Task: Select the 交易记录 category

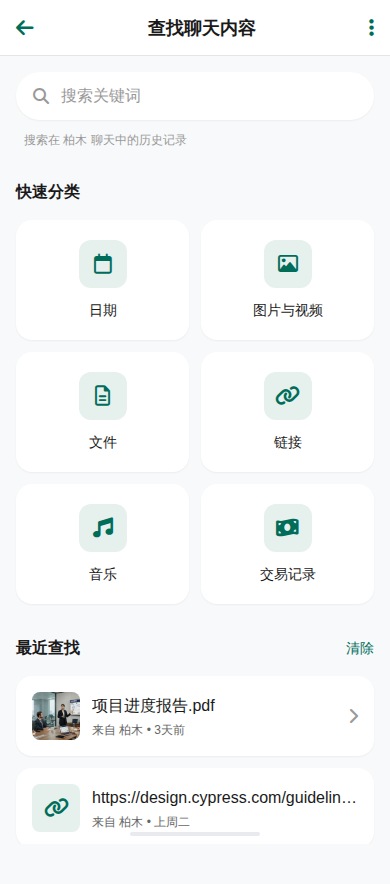Action: [287, 544]
